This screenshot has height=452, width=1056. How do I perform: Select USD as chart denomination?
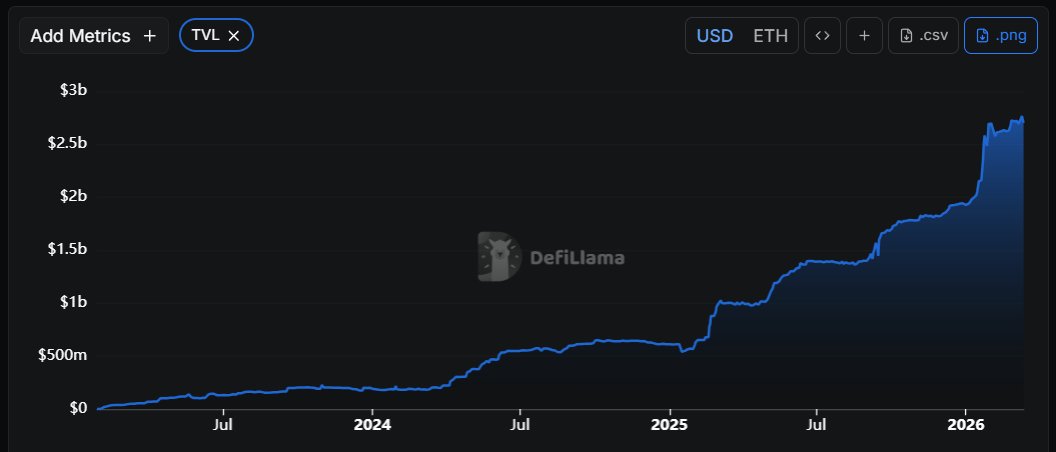pyautogui.click(x=715, y=36)
